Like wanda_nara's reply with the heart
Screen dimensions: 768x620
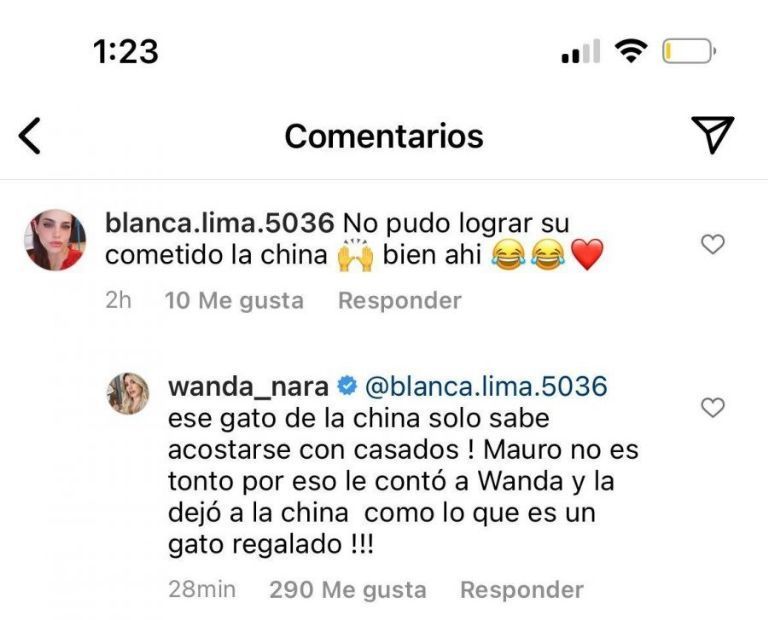click(x=713, y=407)
